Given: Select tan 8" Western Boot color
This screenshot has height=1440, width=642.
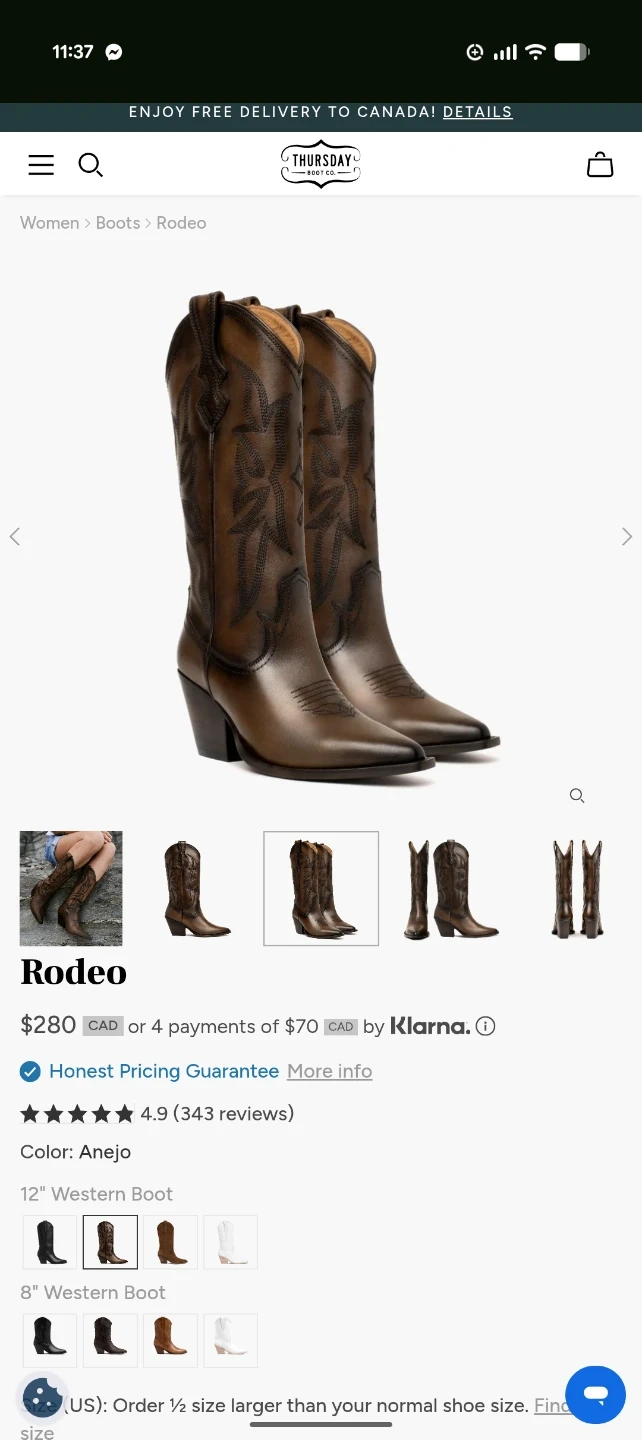Looking at the screenshot, I should click(170, 1340).
